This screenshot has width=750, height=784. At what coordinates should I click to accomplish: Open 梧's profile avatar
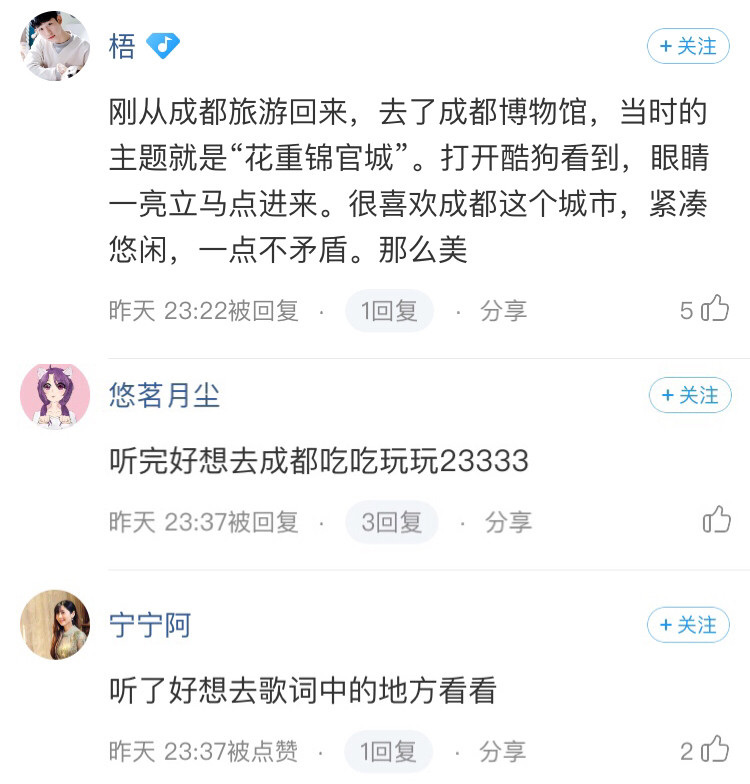tap(55, 46)
